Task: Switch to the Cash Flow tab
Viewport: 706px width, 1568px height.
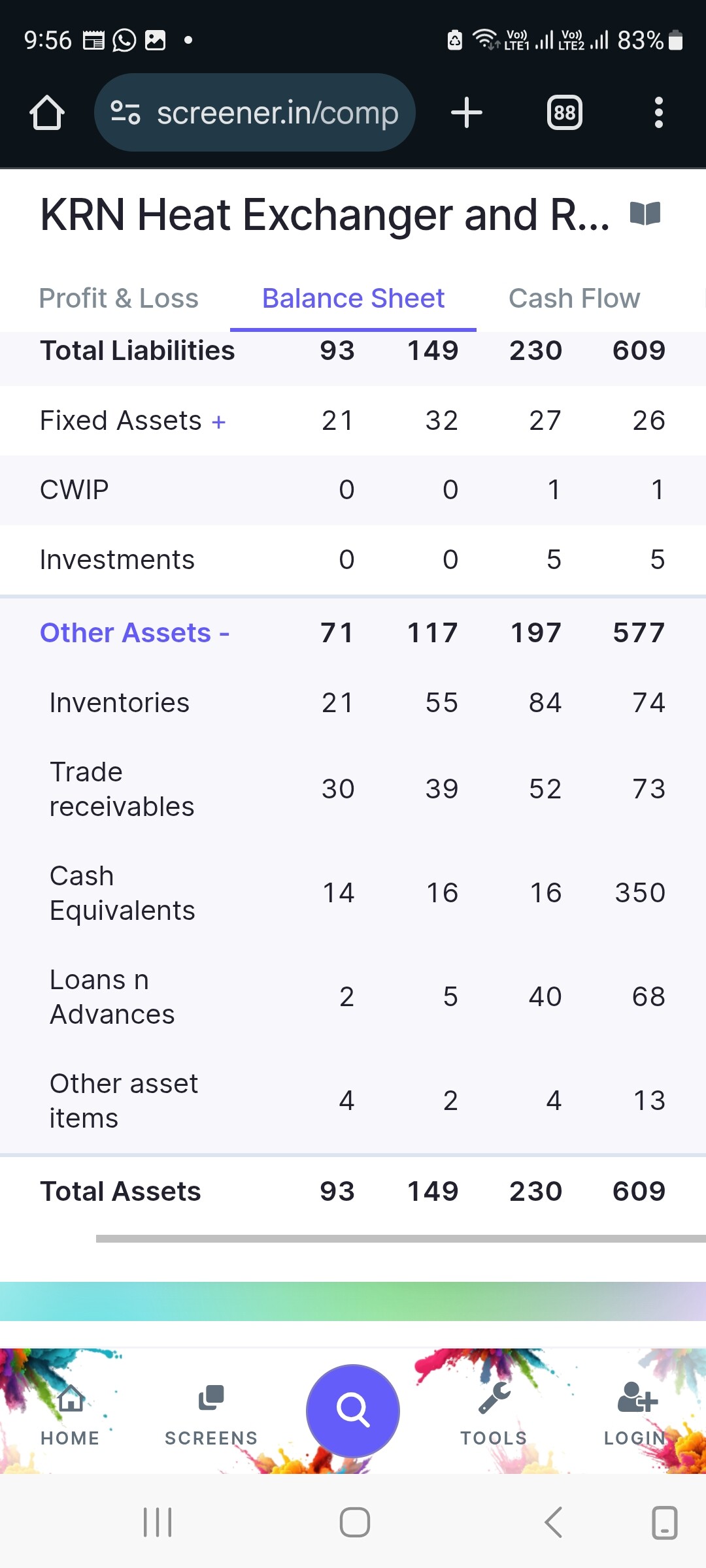Action: [x=574, y=299]
